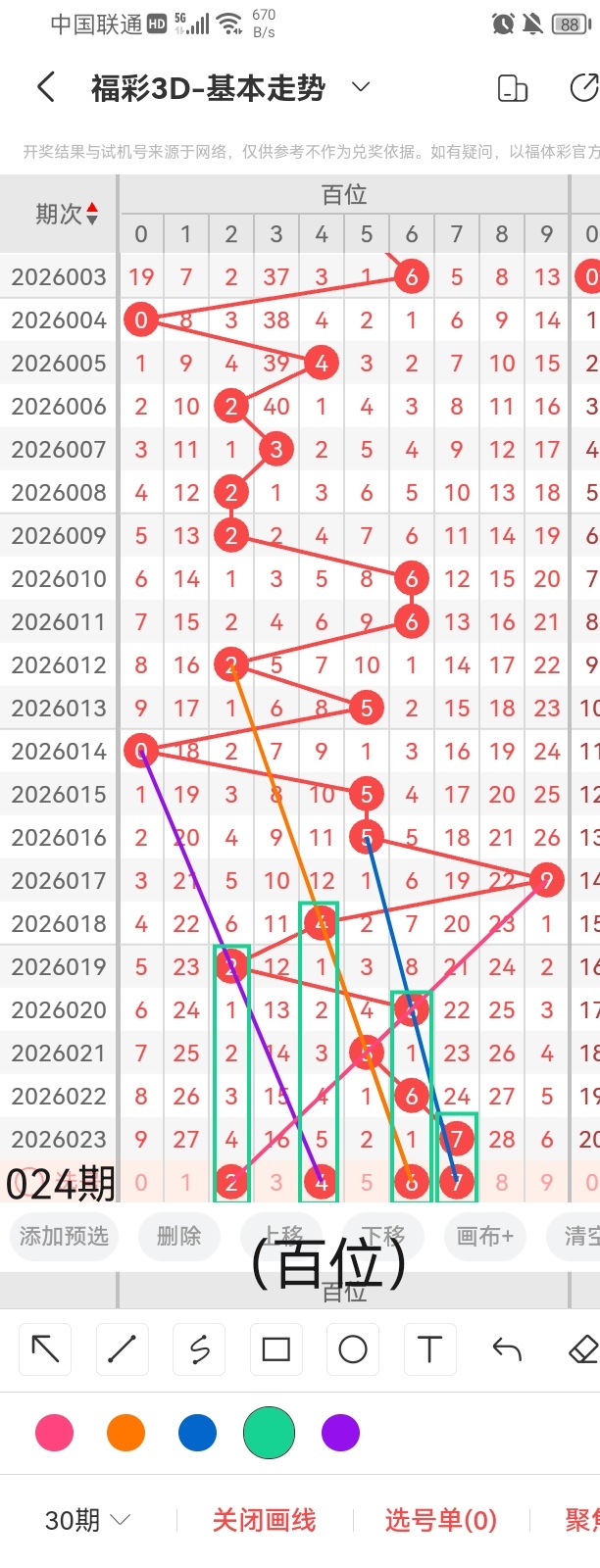600x1568 pixels.
Task: Tap 关闭画线 to close drawing mode
Action: pyautogui.click(x=264, y=1520)
